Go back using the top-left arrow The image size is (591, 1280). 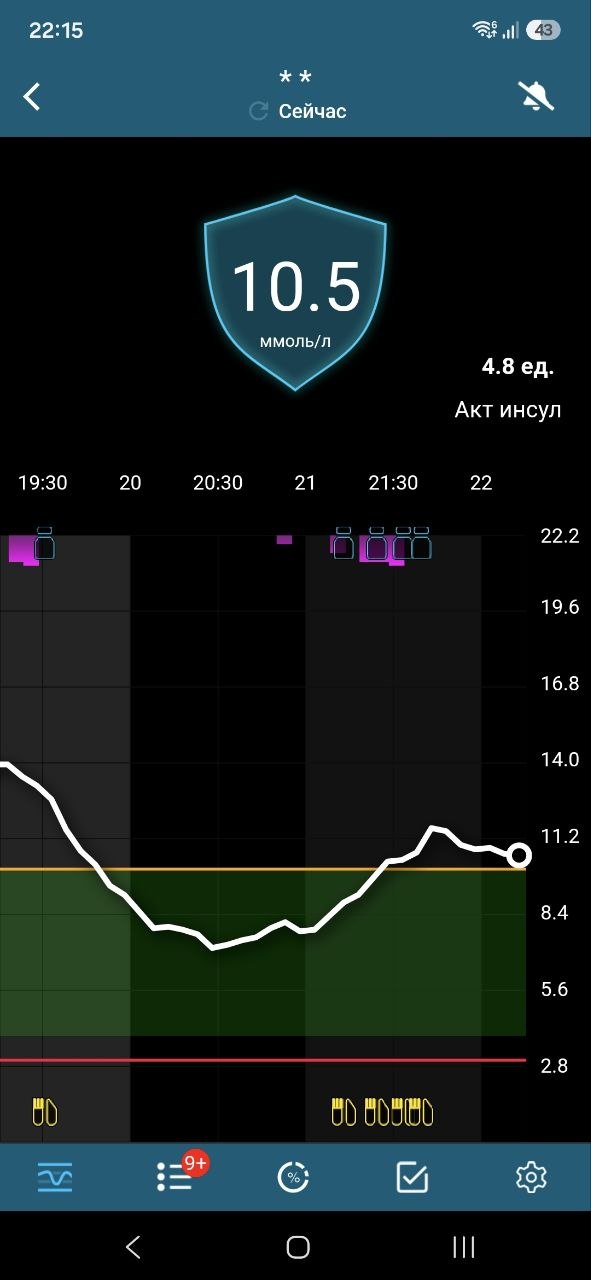click(32, 97)
